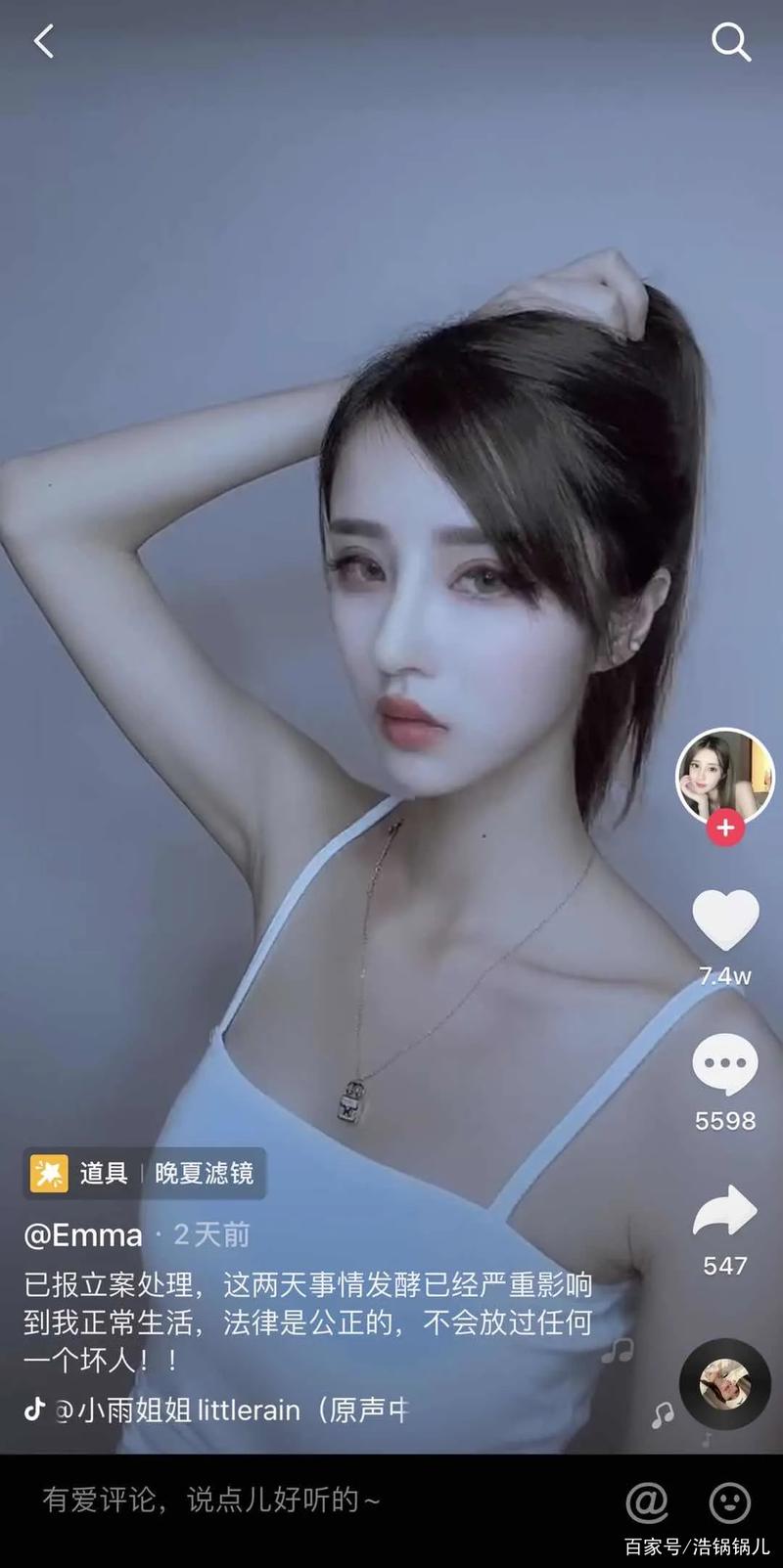Image resolution: width=783 pixels, height=1568 pixels.
Task: Like the video with the heart icon
Action: click(x=724, y=922)
